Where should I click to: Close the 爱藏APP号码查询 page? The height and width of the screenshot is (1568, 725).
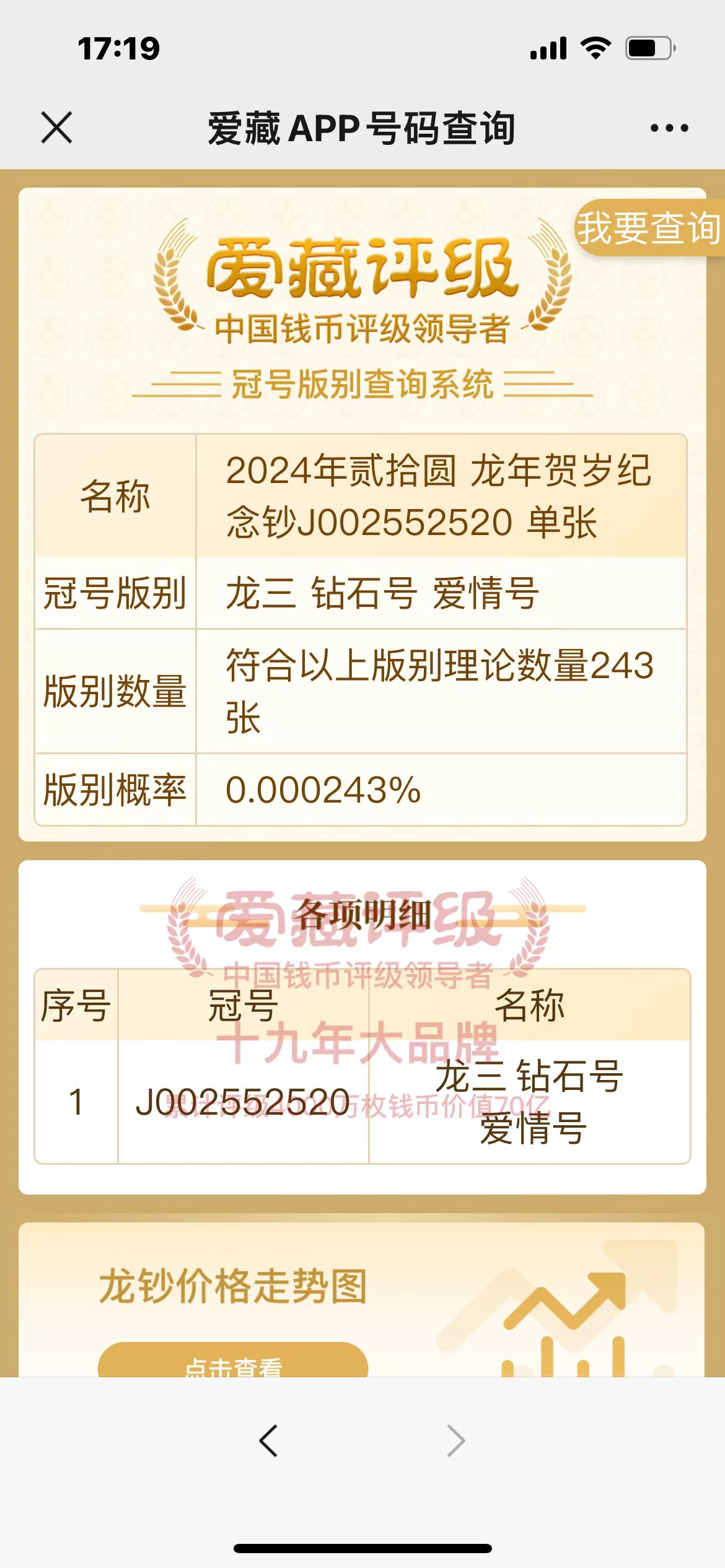[56, 128]
